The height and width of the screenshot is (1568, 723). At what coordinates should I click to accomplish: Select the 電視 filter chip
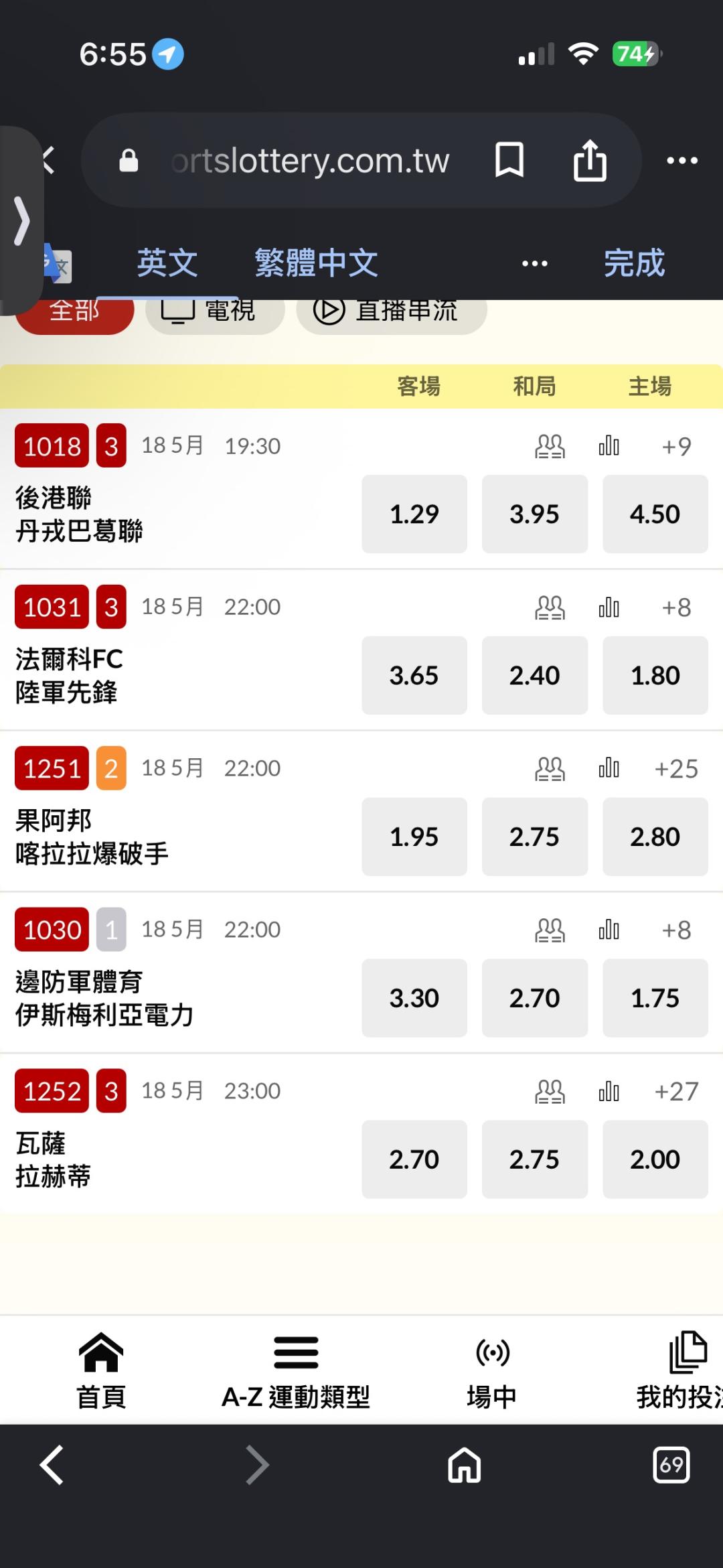tap(215, 311)
